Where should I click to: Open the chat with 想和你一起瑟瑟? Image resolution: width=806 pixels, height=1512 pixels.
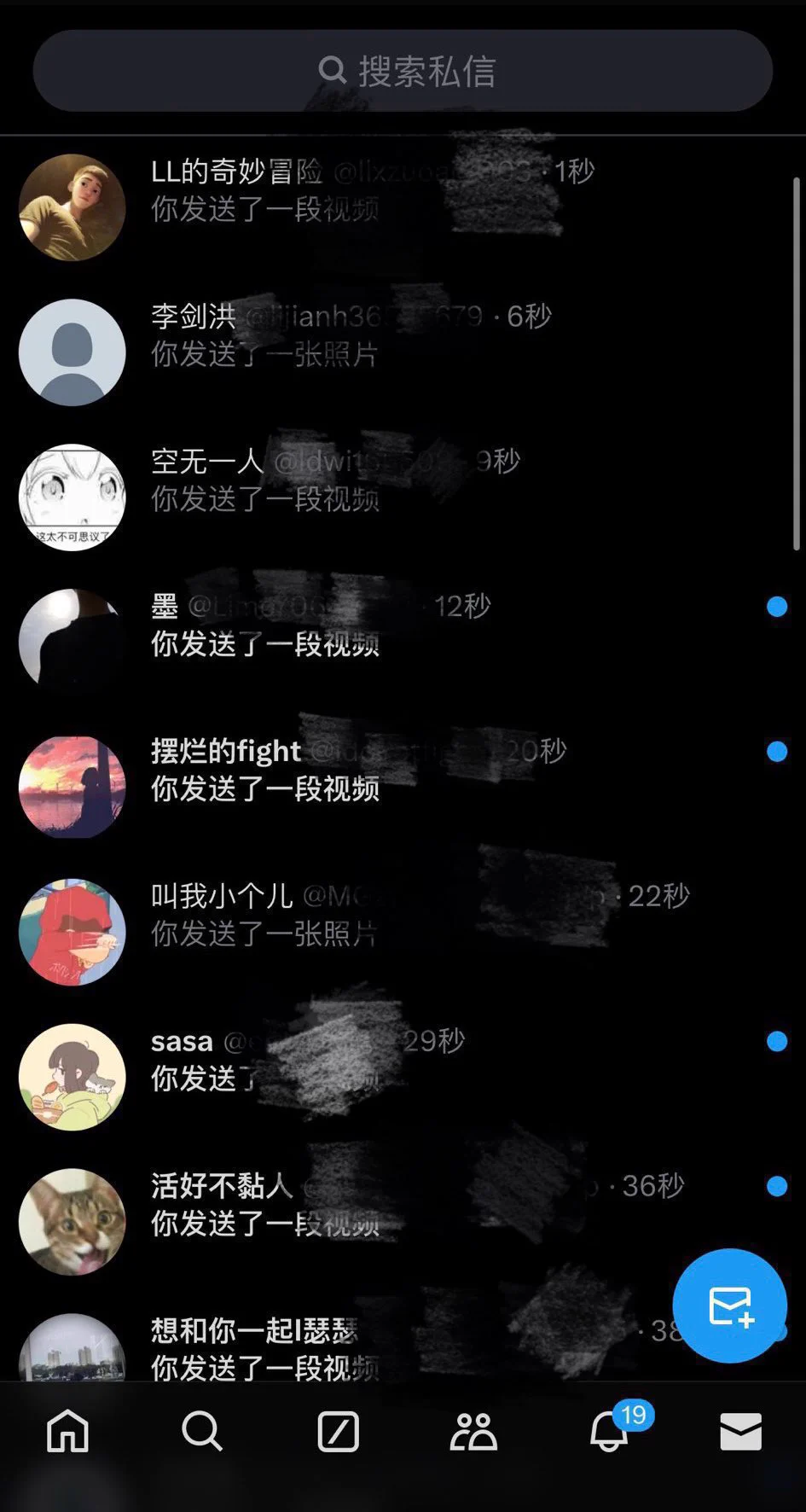pos(341,1348)
